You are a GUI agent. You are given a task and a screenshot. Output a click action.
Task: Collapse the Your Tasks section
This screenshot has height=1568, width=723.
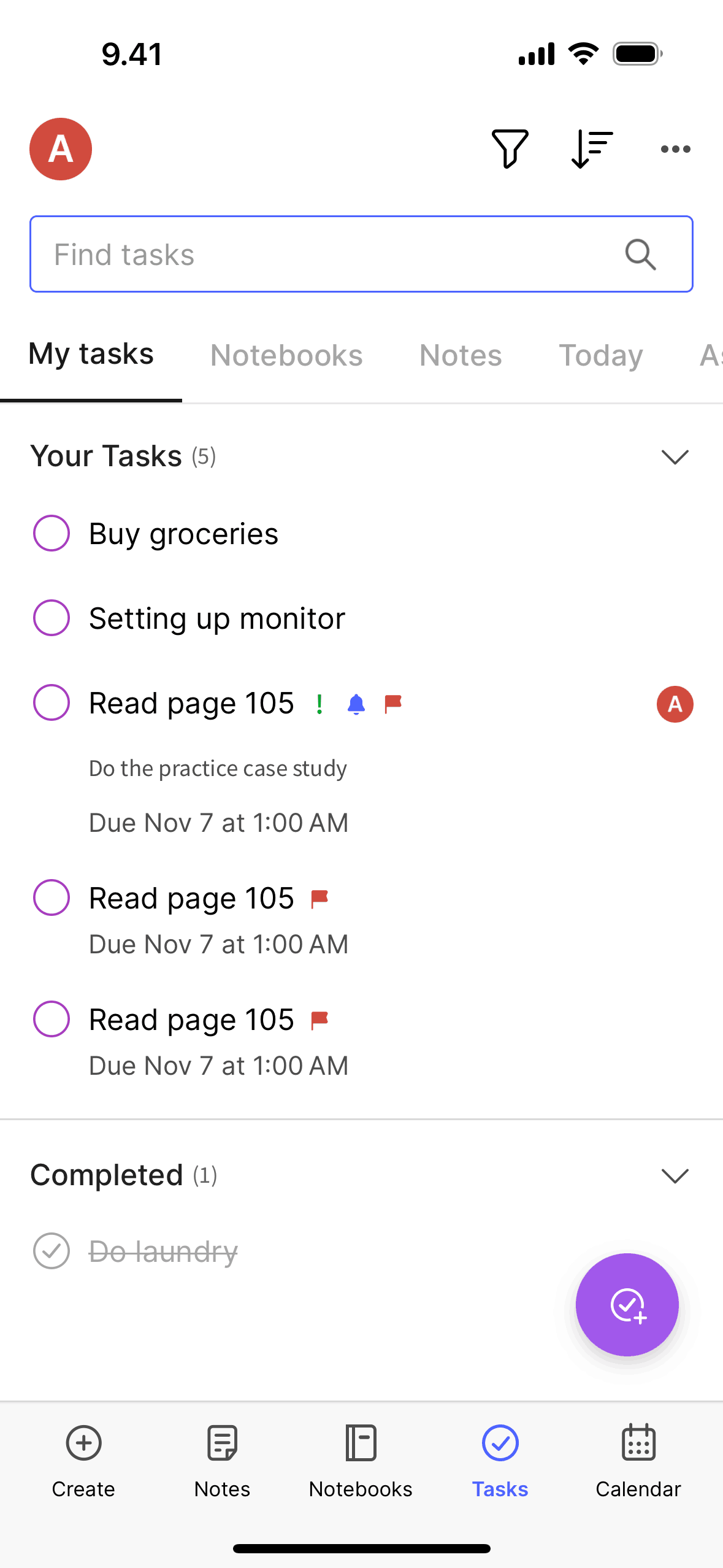click(x=675, y=456)
